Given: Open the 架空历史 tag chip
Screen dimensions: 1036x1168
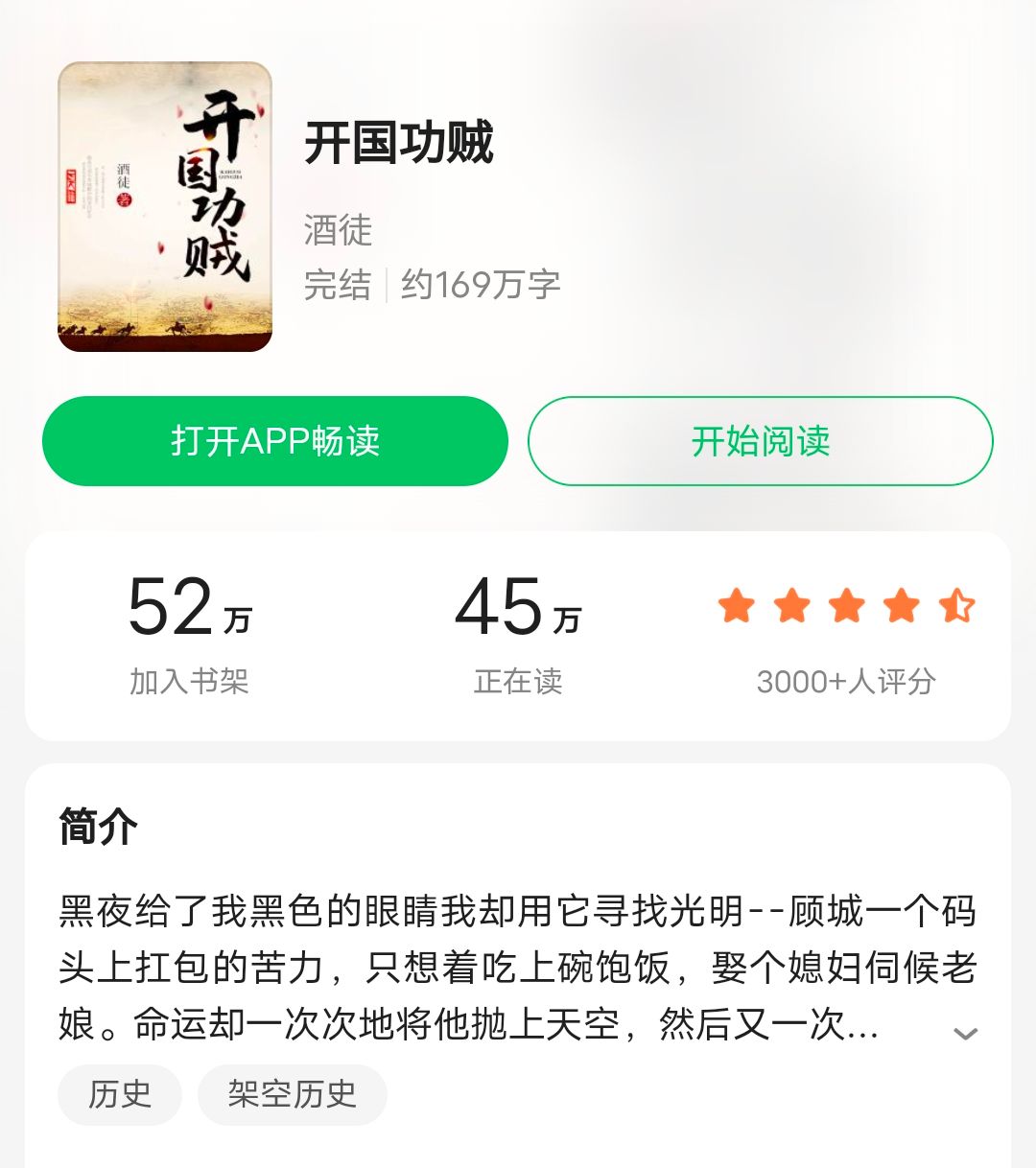Looking at the screenshot, I should pyautogui.click(x=292, y=1094).
